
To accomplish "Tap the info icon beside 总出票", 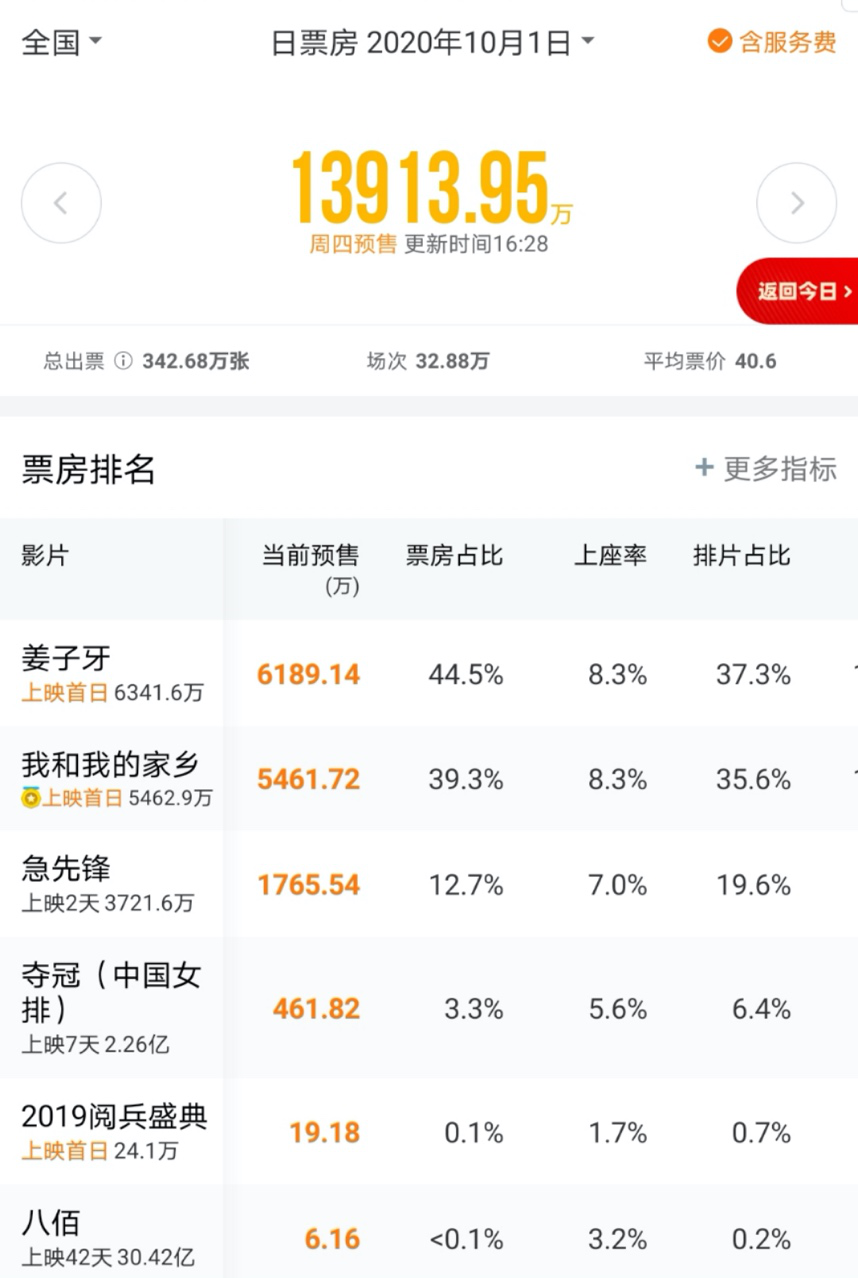I will (123, 361).
